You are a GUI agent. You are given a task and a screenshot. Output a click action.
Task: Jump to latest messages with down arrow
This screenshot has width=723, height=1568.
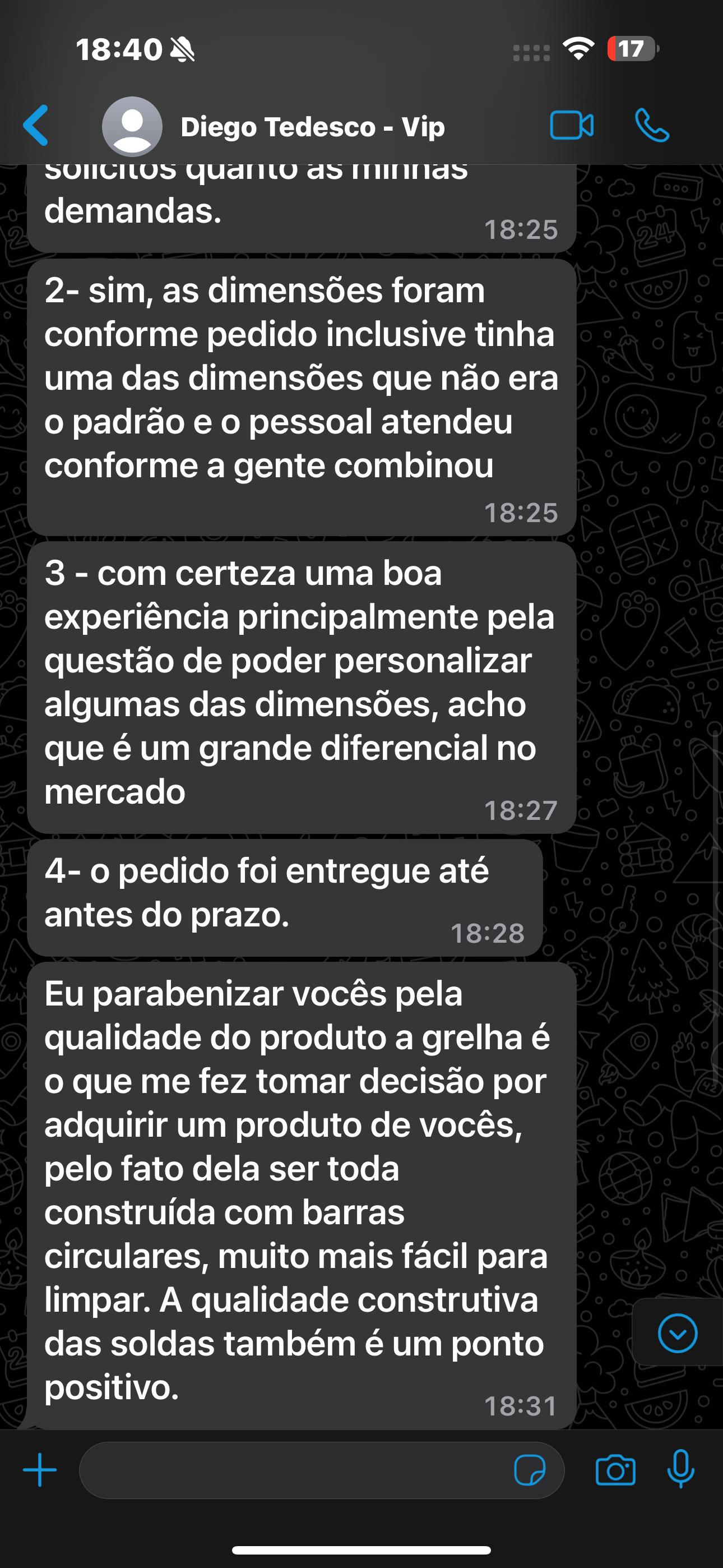pyautogui.click(x=676, y=1334)
